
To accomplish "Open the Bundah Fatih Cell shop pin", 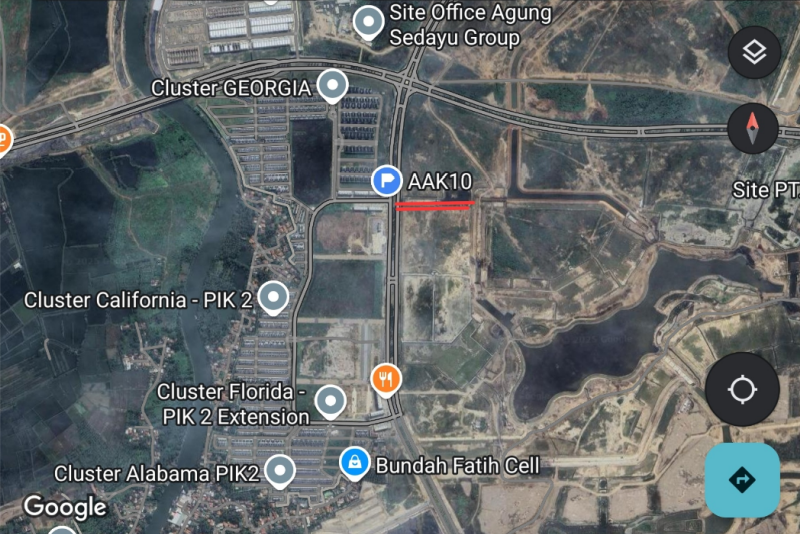I will (x=353, y=463).
